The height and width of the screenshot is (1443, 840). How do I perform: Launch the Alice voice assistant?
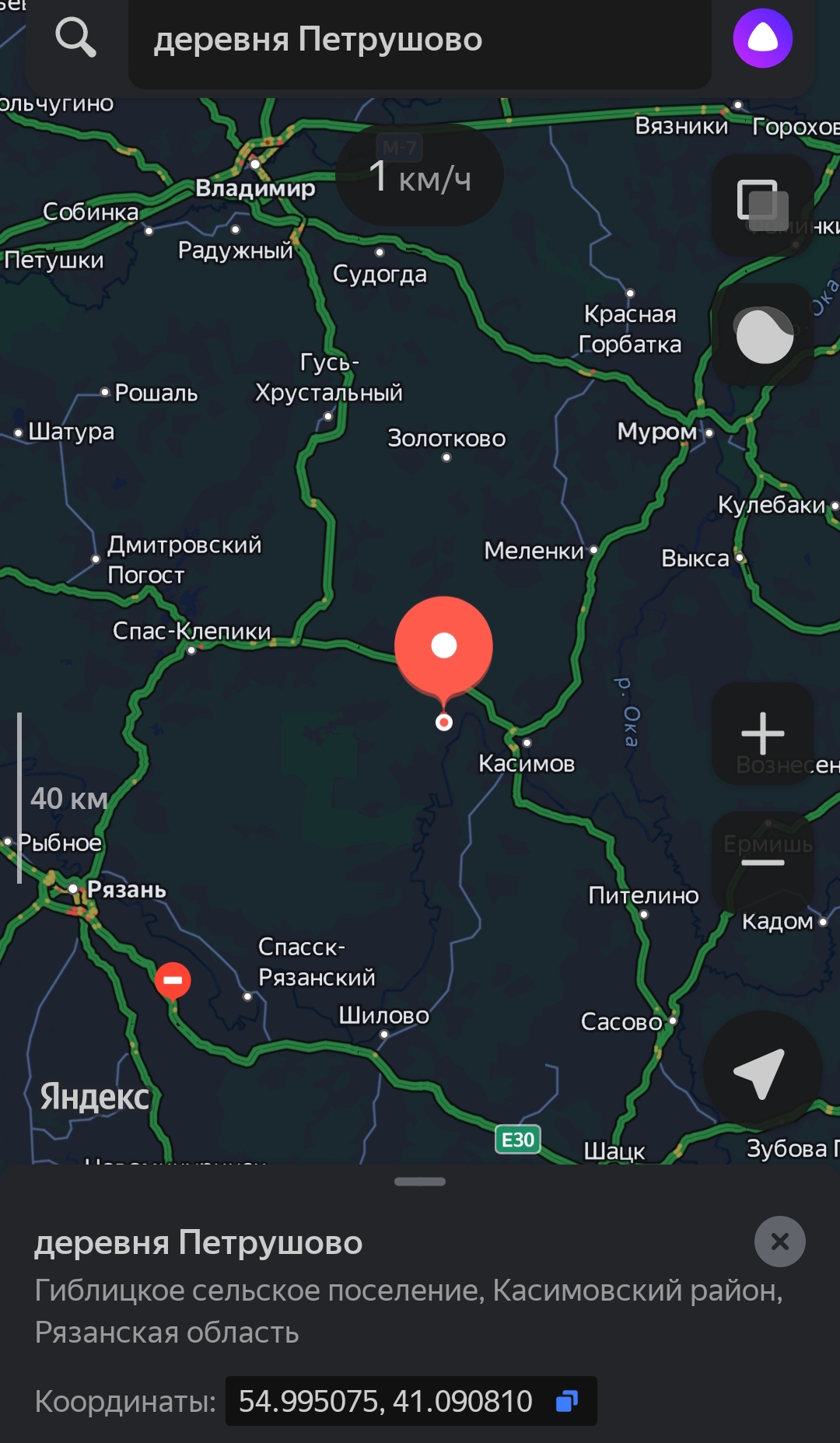(x=762, y=38)
